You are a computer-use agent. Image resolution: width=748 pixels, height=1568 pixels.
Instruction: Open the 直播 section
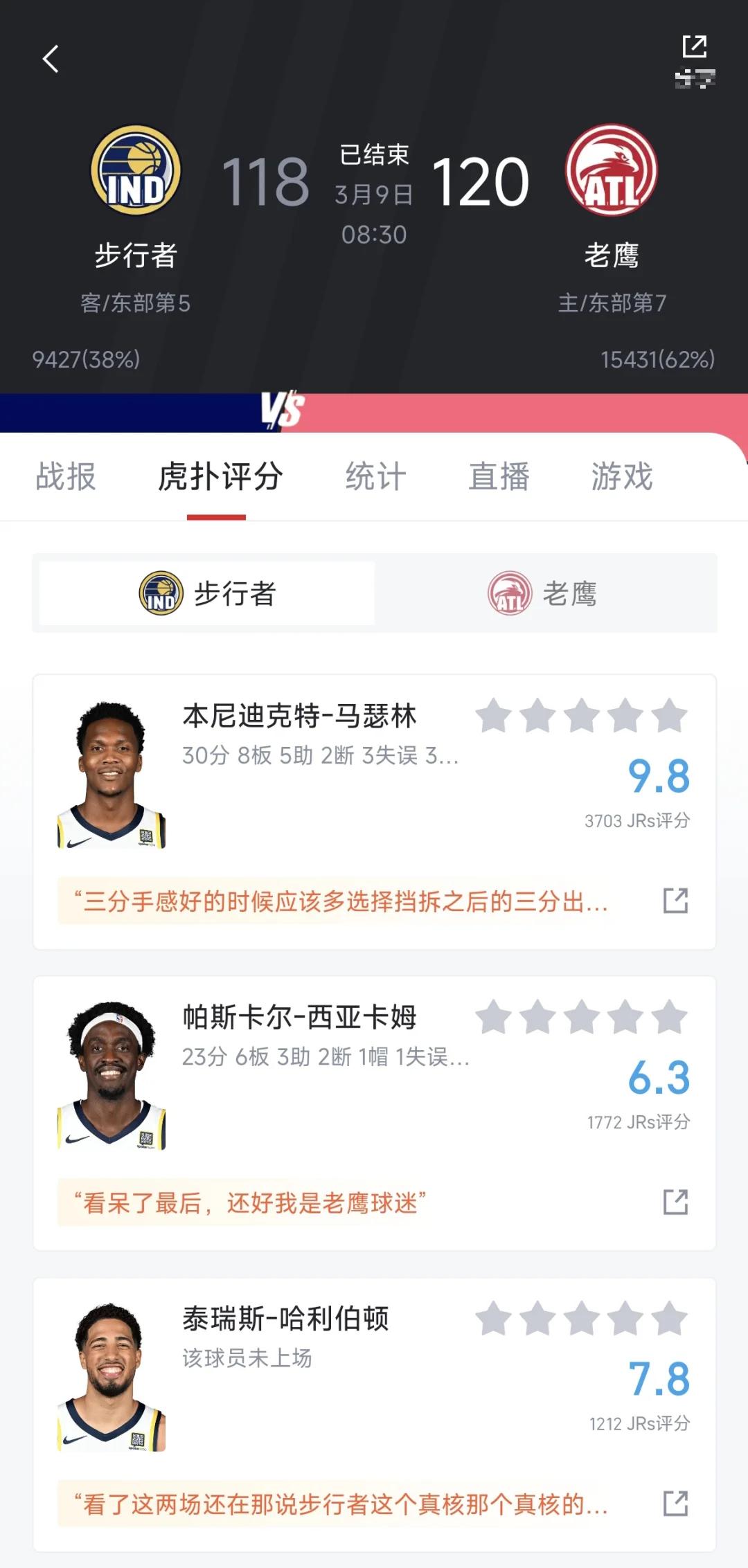pyautogui.click(x=500, y=477)
